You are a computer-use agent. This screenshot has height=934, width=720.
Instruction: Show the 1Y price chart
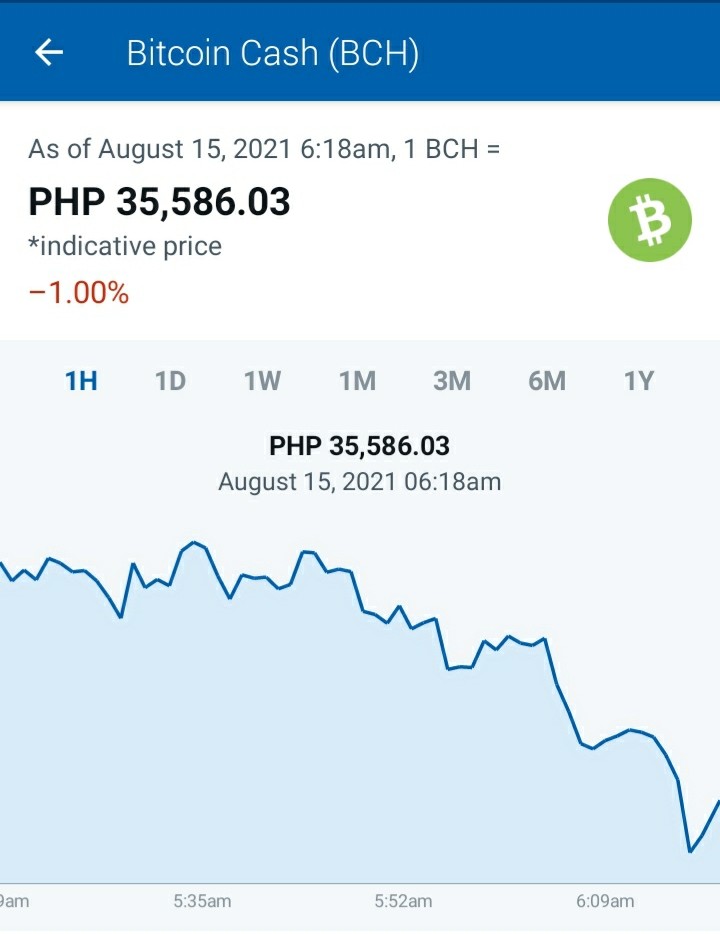click(x=639, y=381)
